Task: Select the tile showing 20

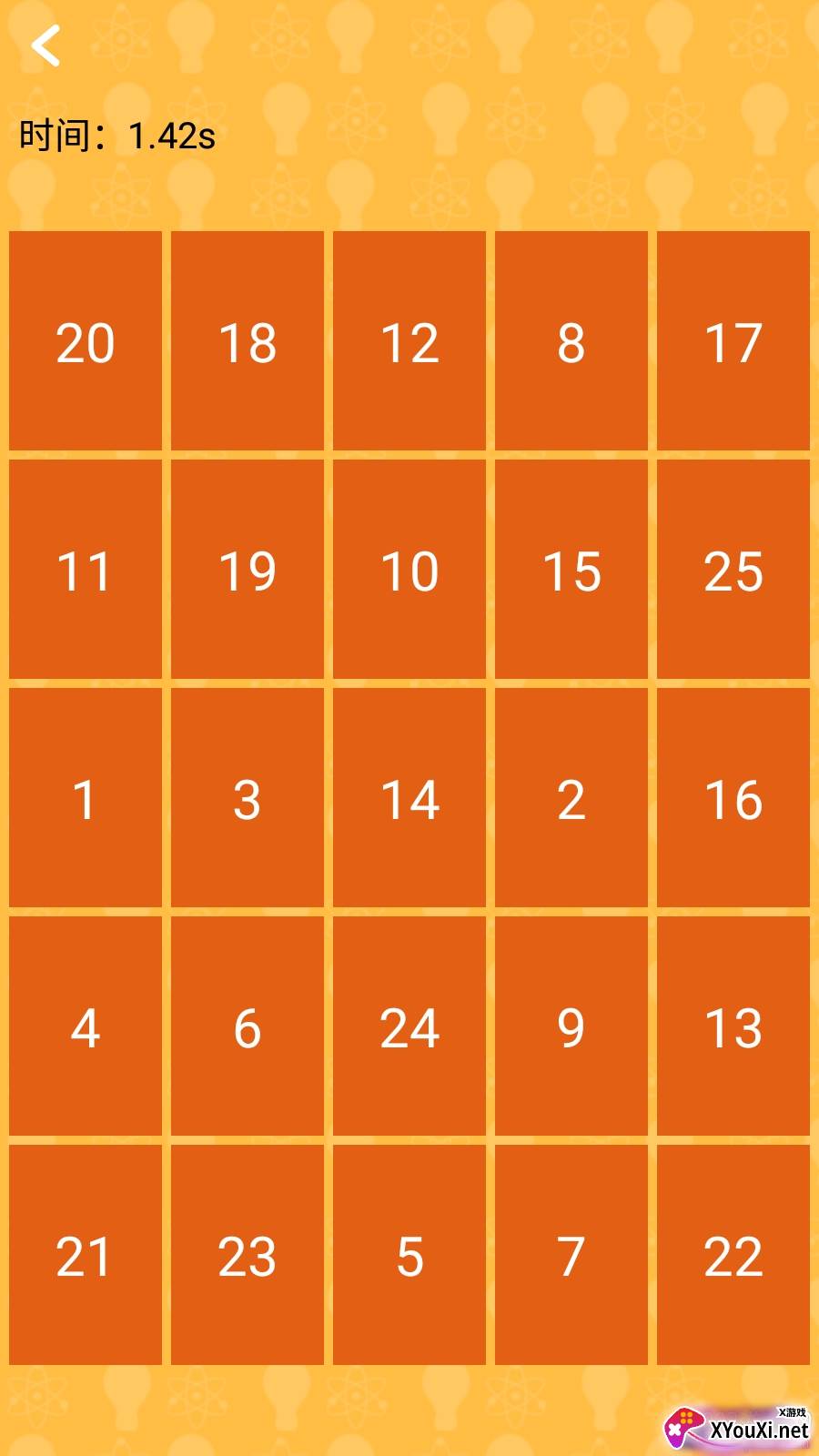Action: click(x=86, y=341)
